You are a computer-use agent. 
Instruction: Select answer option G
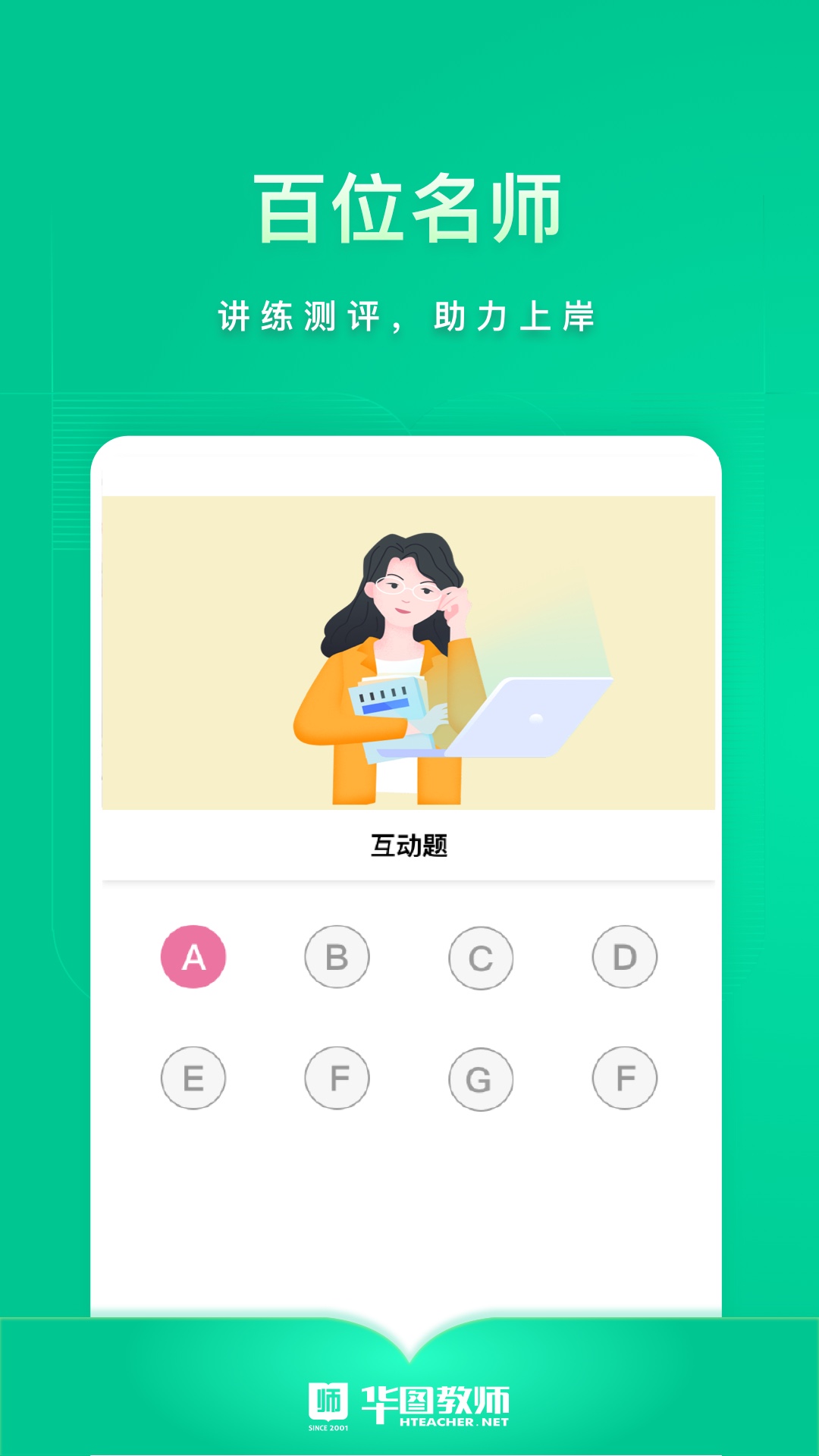tap(480, 1077)
